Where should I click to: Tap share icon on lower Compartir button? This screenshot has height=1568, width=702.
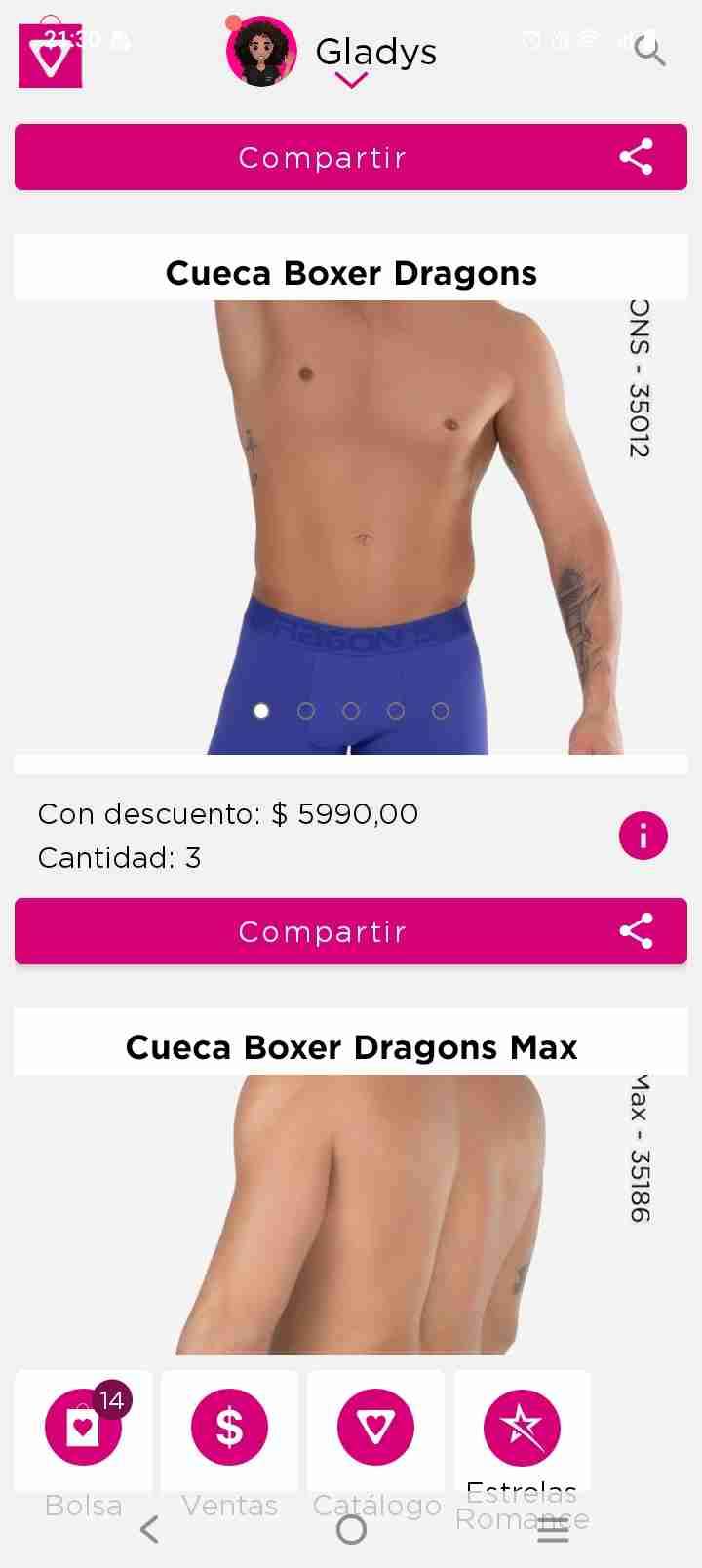click(x=637, y=931)
